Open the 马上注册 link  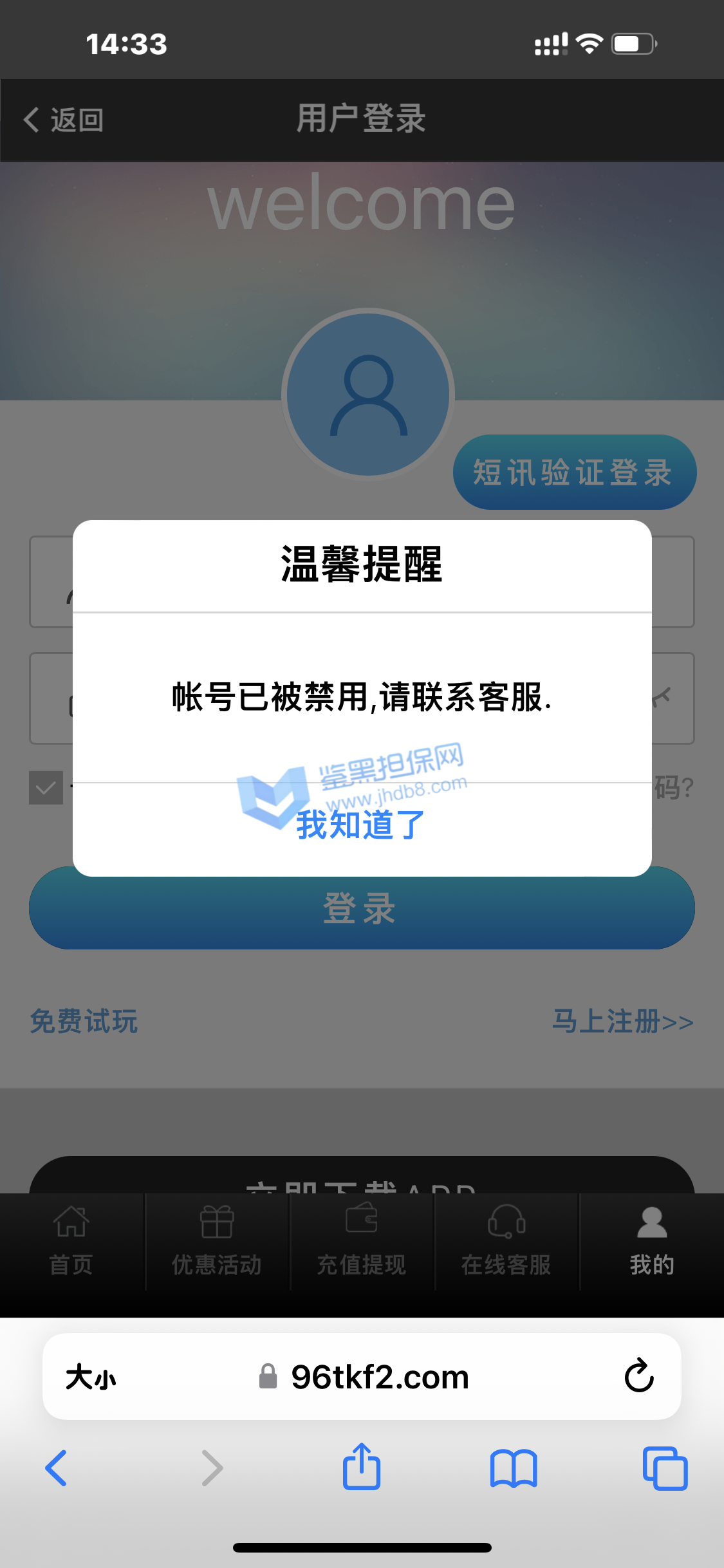(x=622, y=1022)
